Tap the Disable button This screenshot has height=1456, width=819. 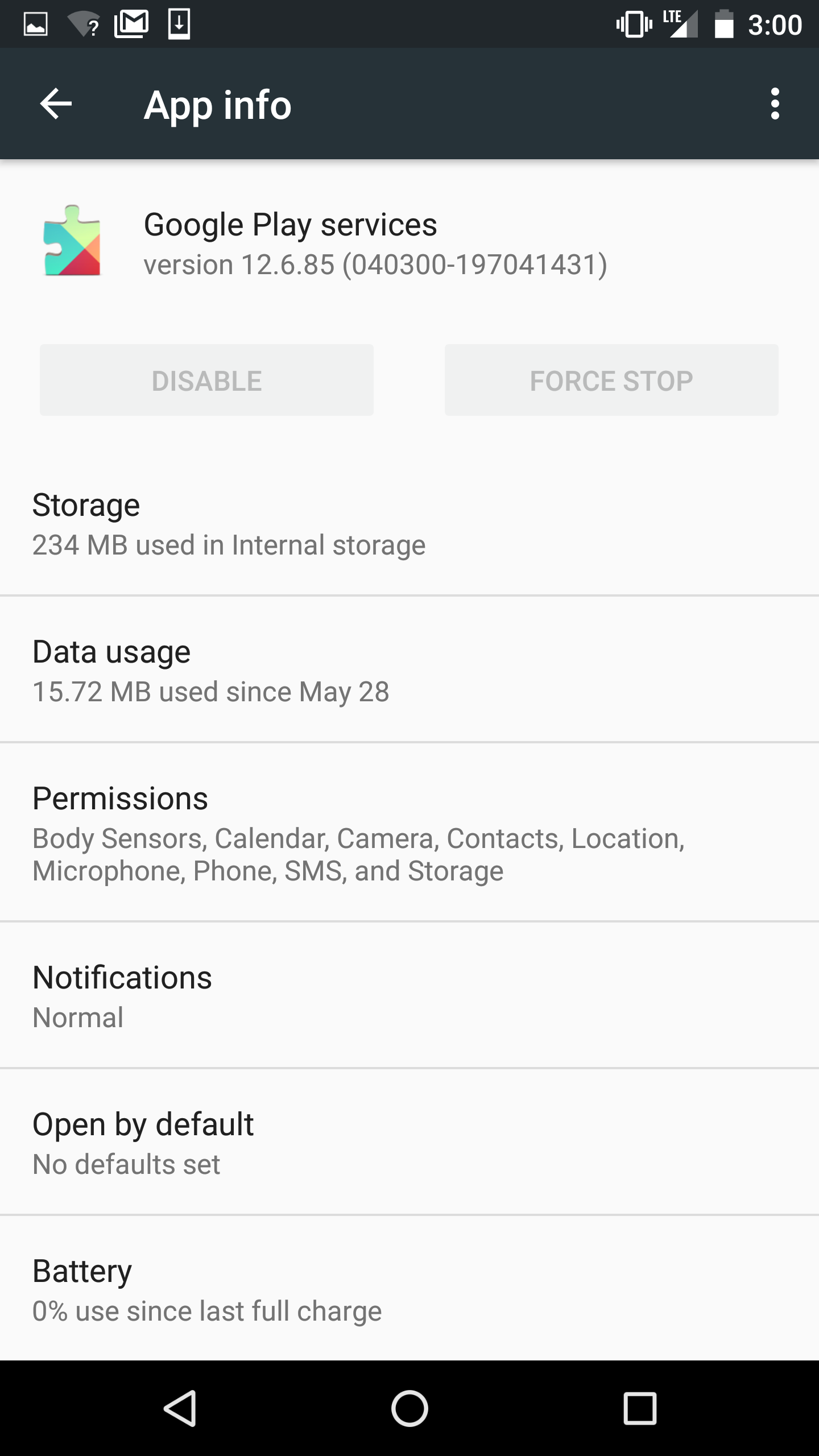[206, 380]
